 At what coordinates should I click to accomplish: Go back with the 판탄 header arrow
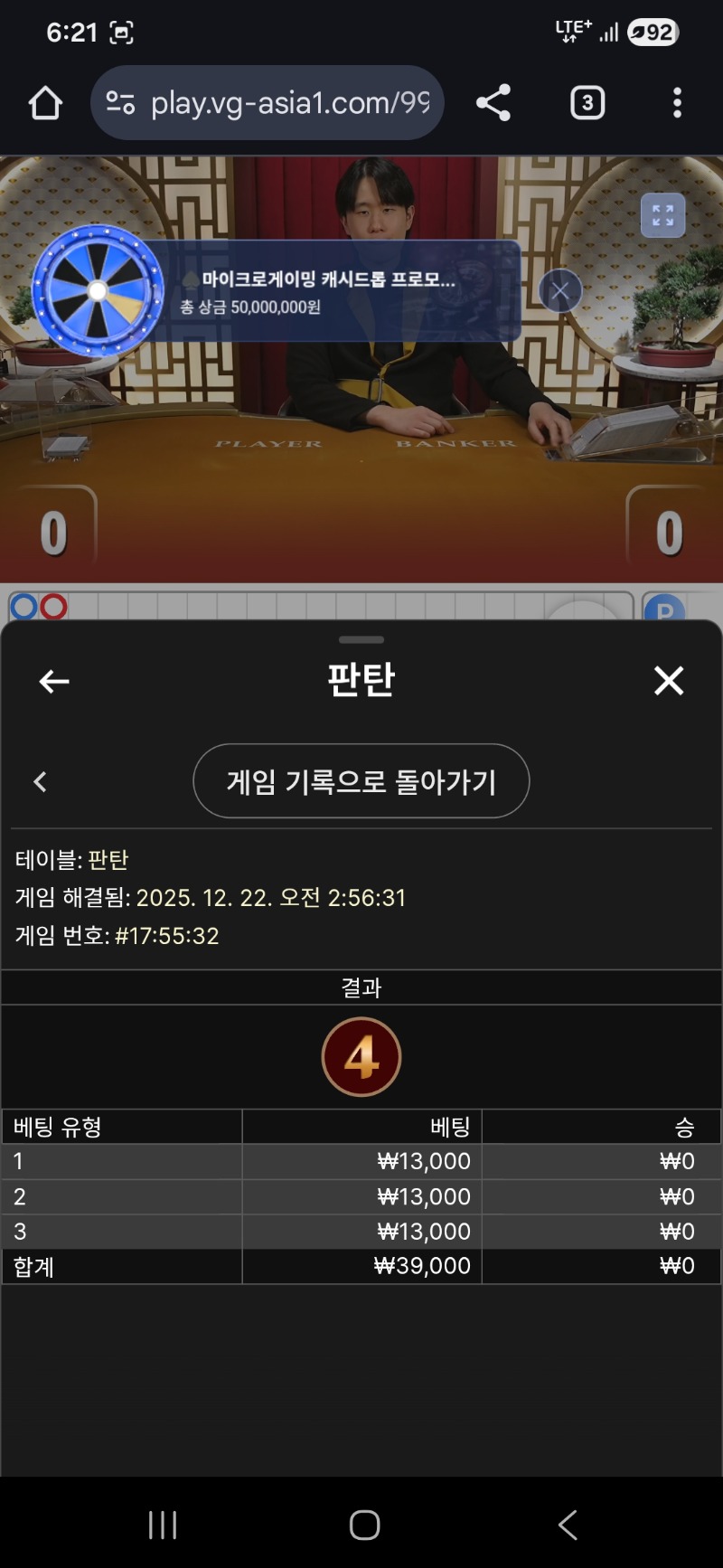(x=54, y=681)
